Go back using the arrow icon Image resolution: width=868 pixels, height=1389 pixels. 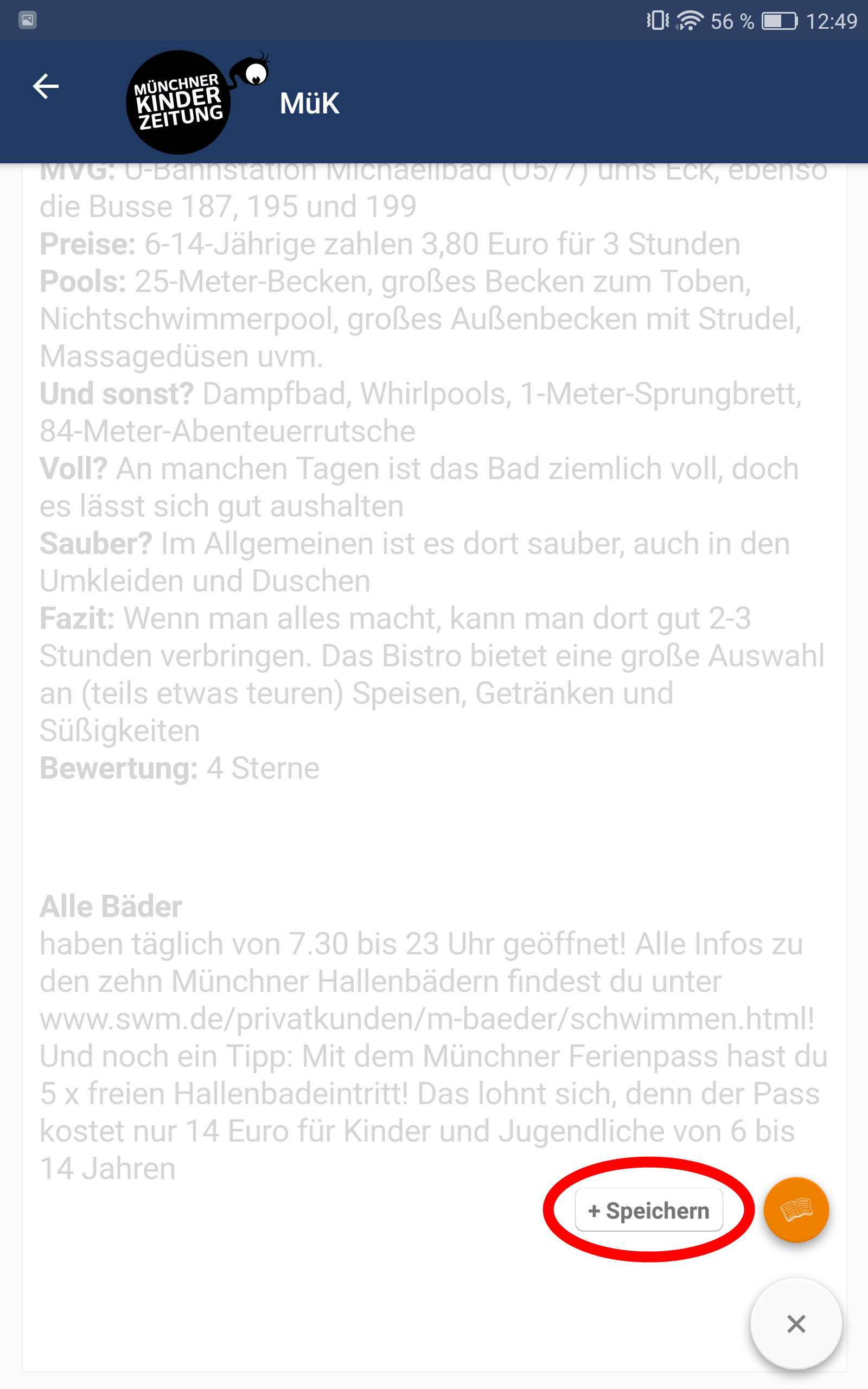tap(46, 87)
